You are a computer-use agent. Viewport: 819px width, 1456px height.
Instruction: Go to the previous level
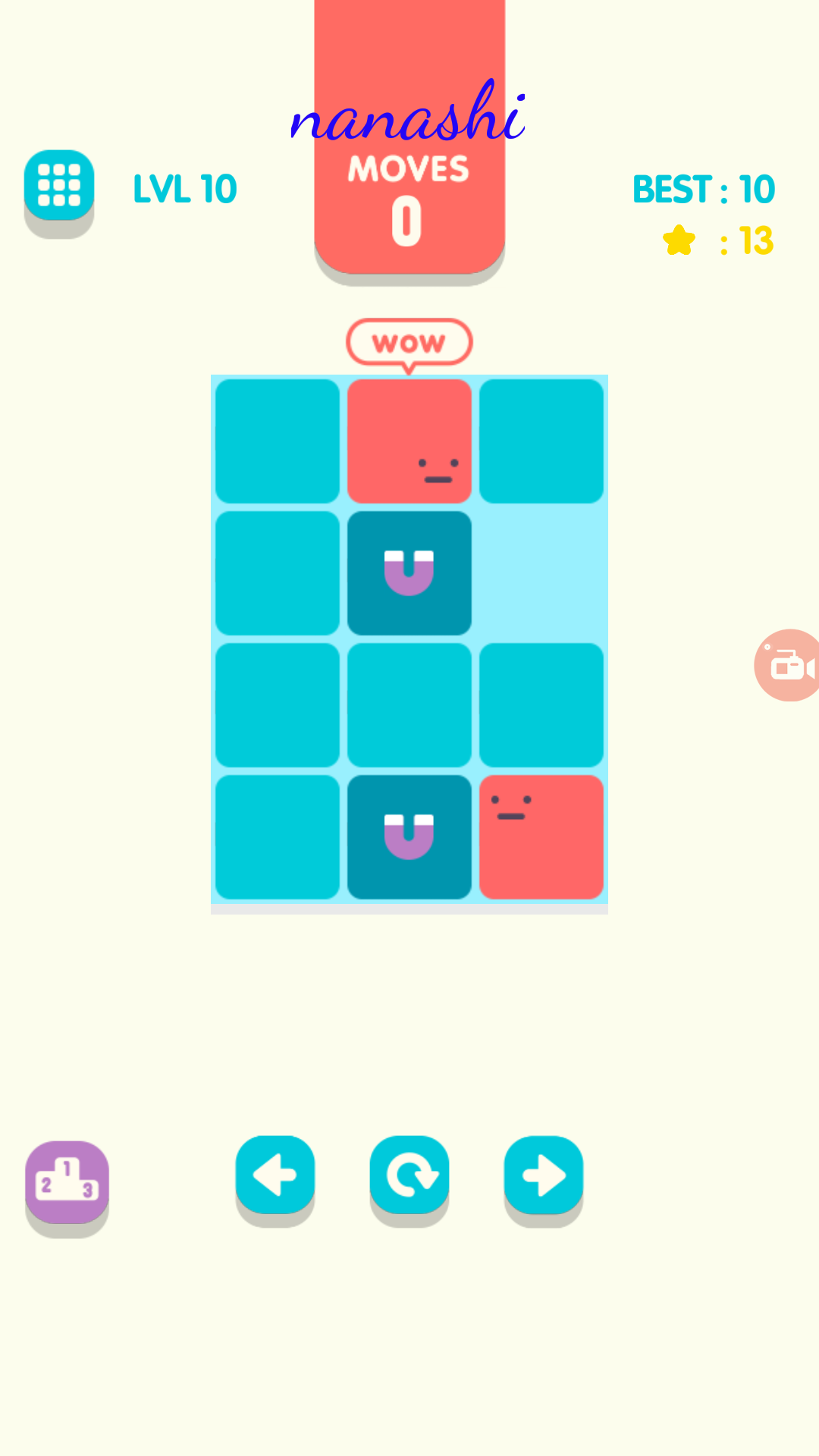[x=275, y=1175]
